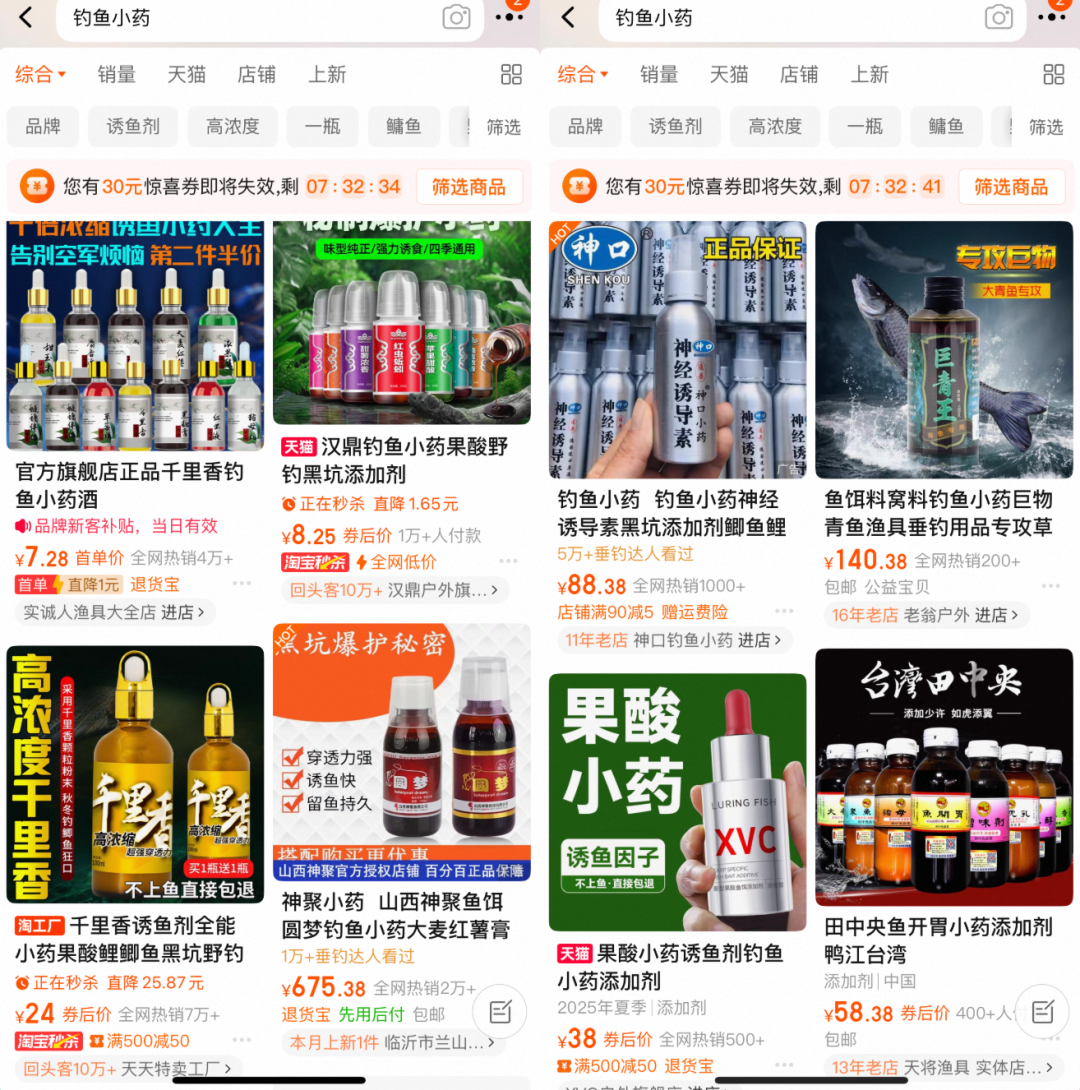Open the 神聚小药 圆梦钓鱼小药 product
1080x1090 pixels.
[401, 745]
